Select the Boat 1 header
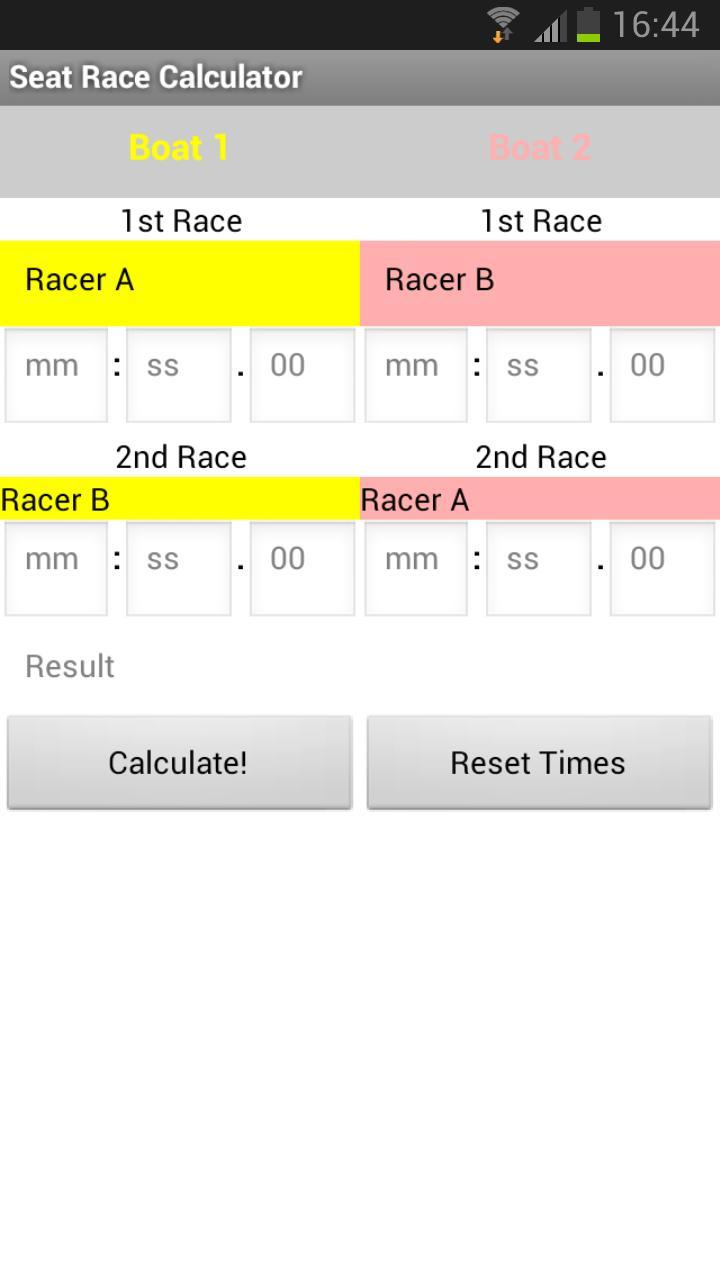This screenshot has height=1280, width=720. [x=179, y=147]
